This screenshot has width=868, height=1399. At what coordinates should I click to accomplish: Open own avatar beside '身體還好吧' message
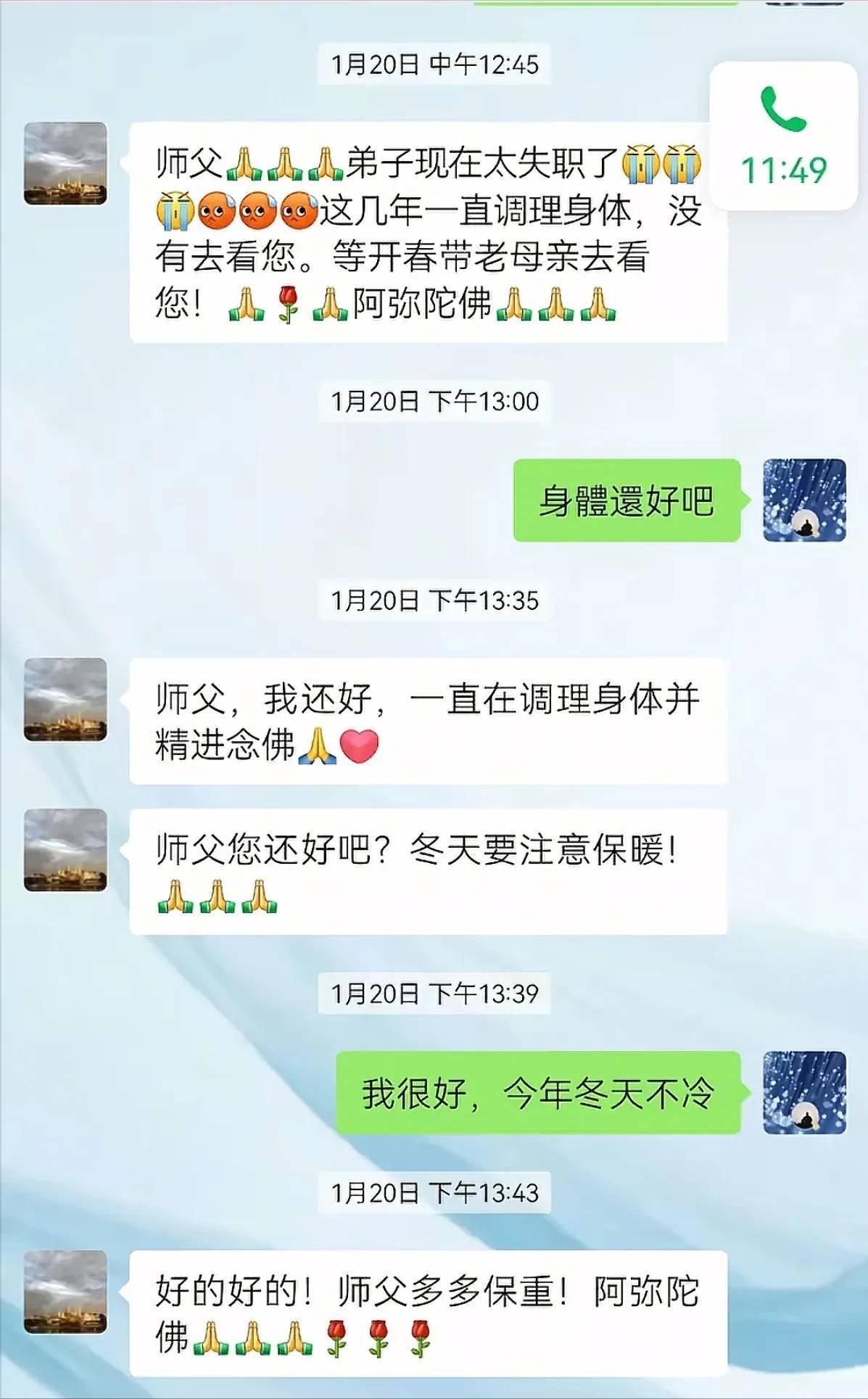[x=804, y=500]
